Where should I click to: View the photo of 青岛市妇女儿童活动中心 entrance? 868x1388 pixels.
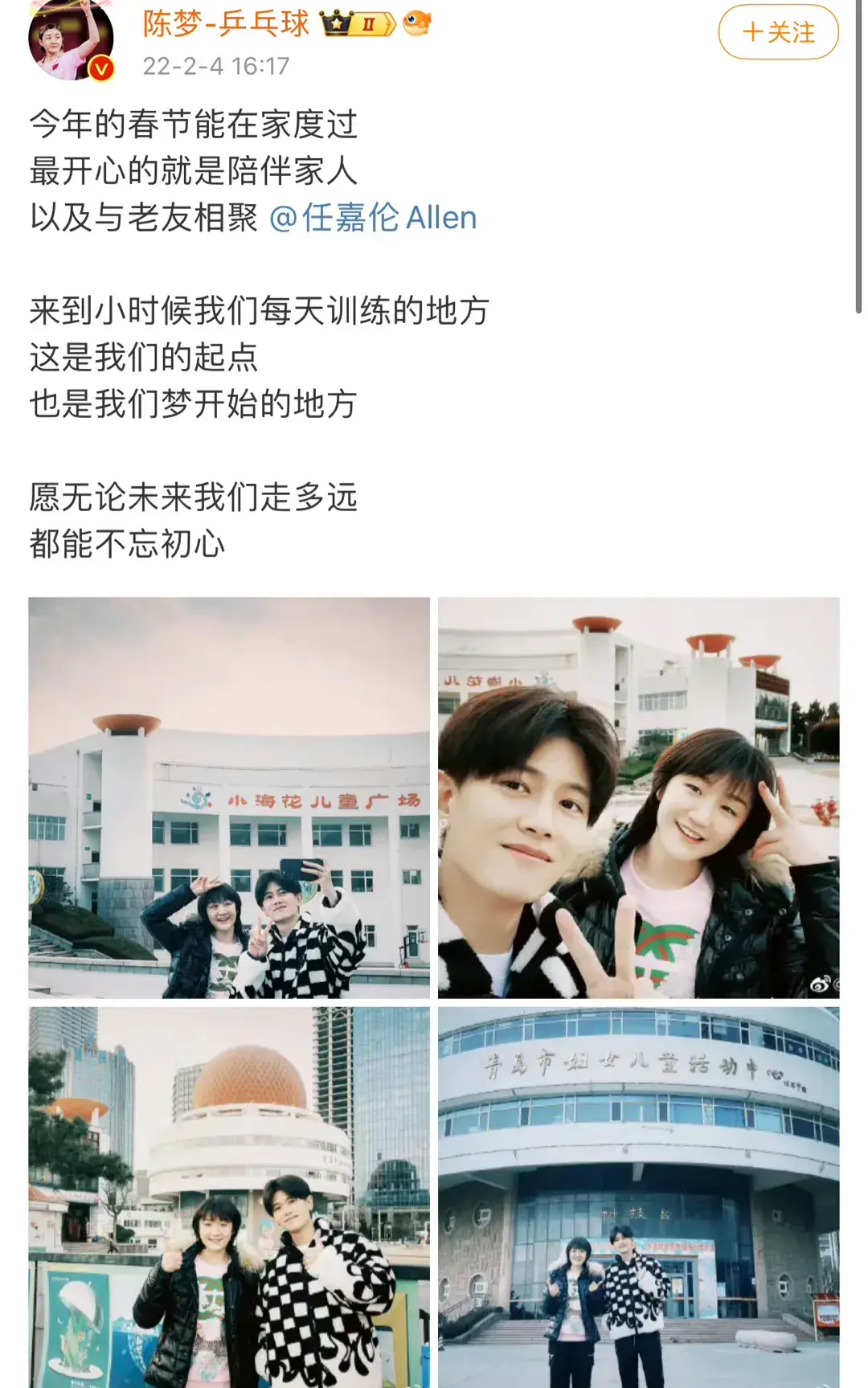638,1196
